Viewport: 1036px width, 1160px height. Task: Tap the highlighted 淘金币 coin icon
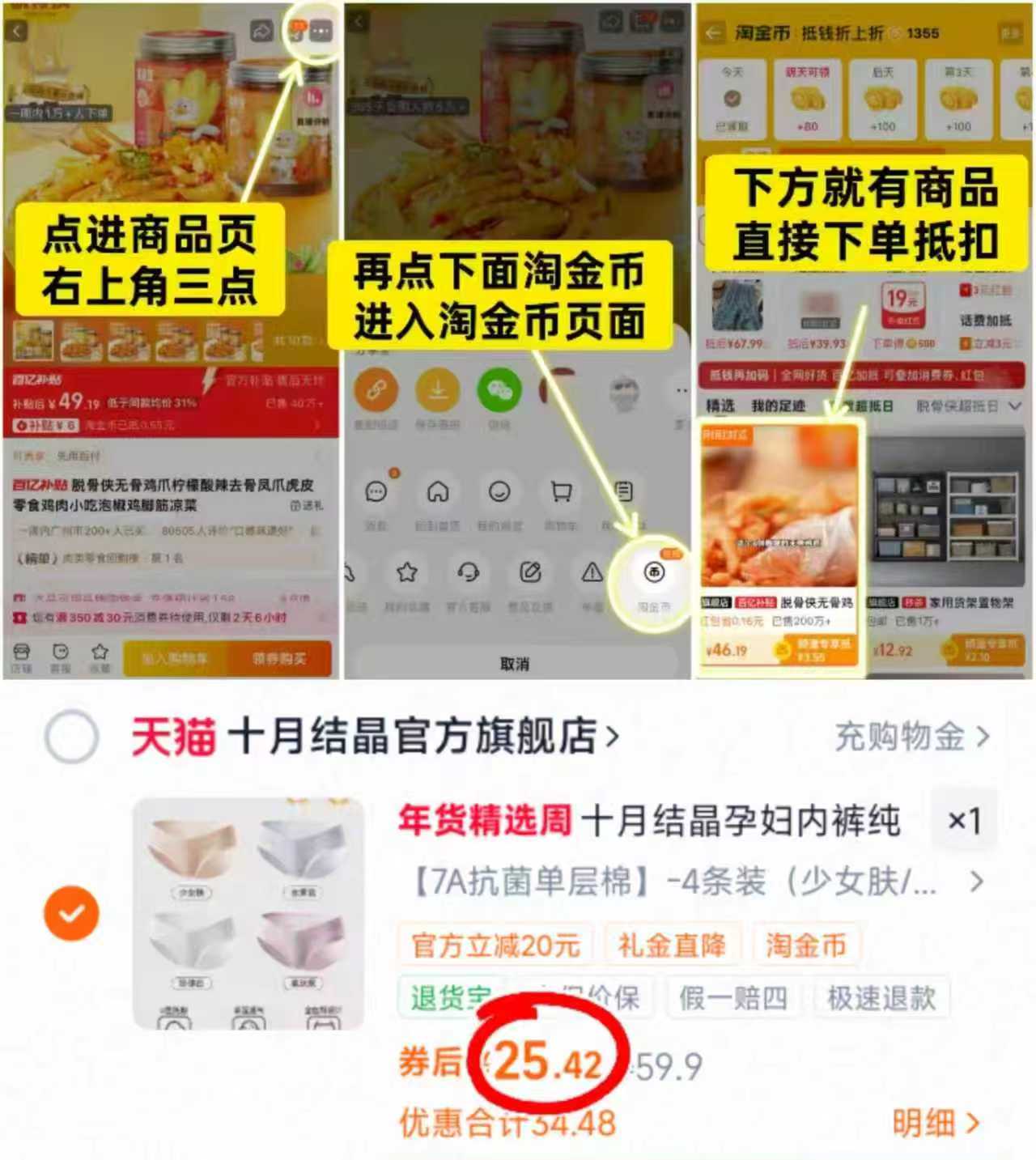point(656,573)
